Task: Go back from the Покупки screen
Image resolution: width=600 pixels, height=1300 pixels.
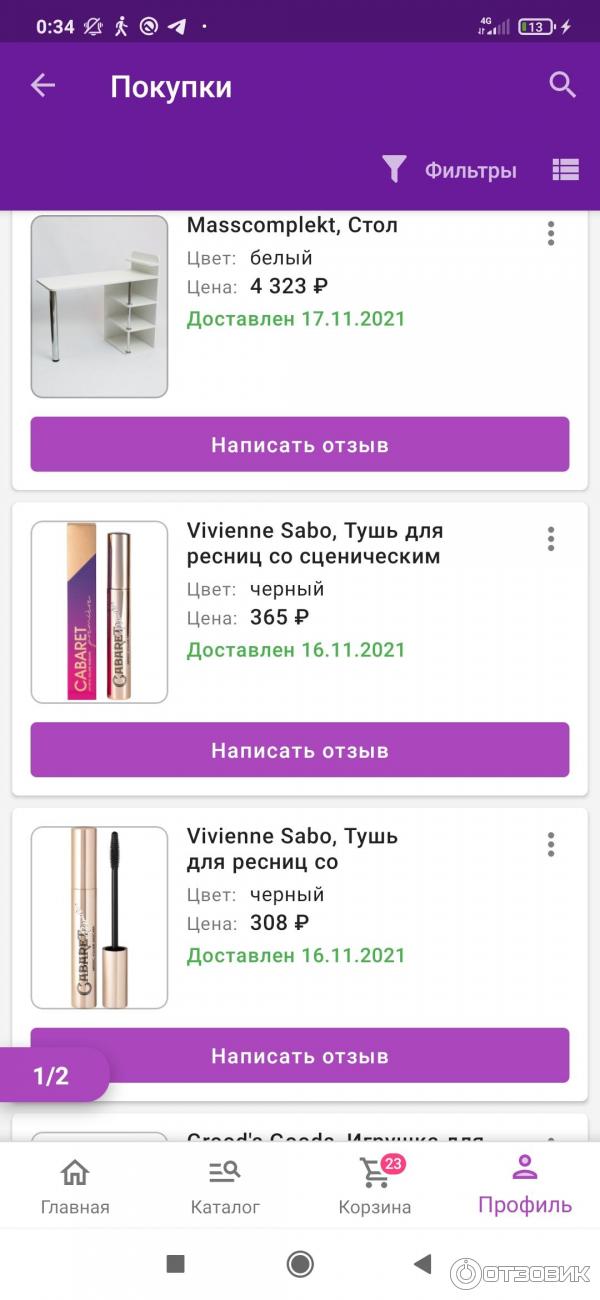Action: 42,86
